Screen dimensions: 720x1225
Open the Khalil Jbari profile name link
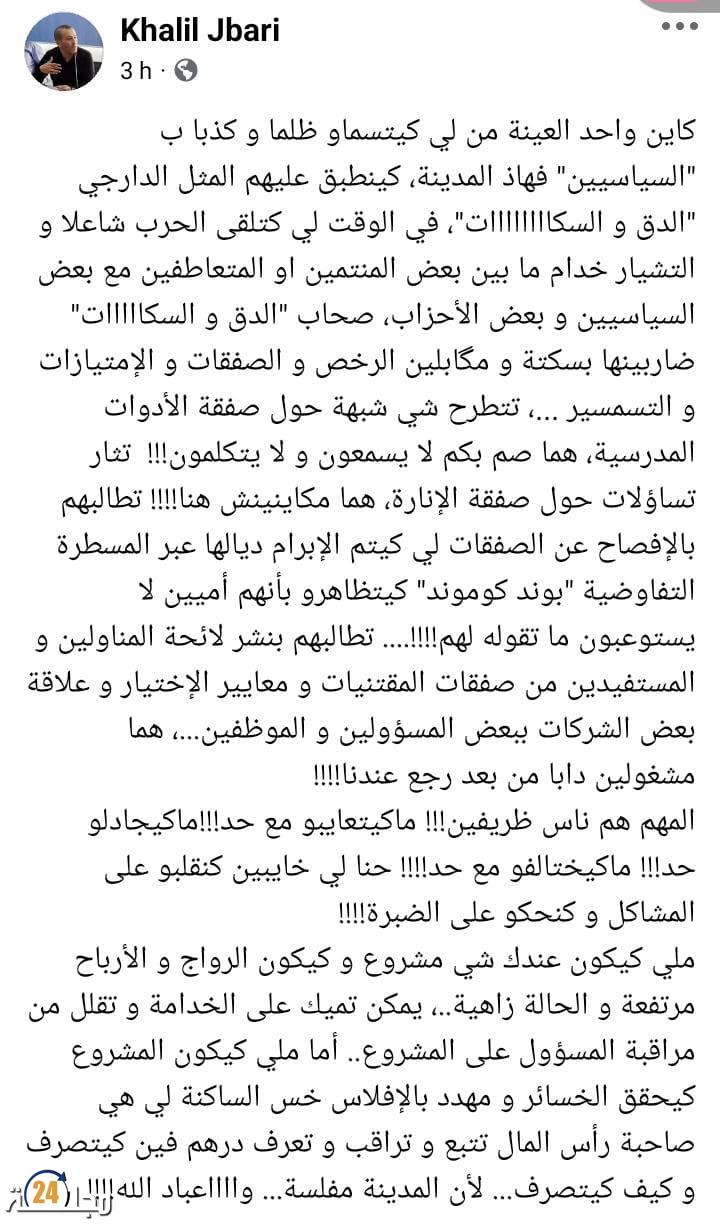click(x=199, y=31)
